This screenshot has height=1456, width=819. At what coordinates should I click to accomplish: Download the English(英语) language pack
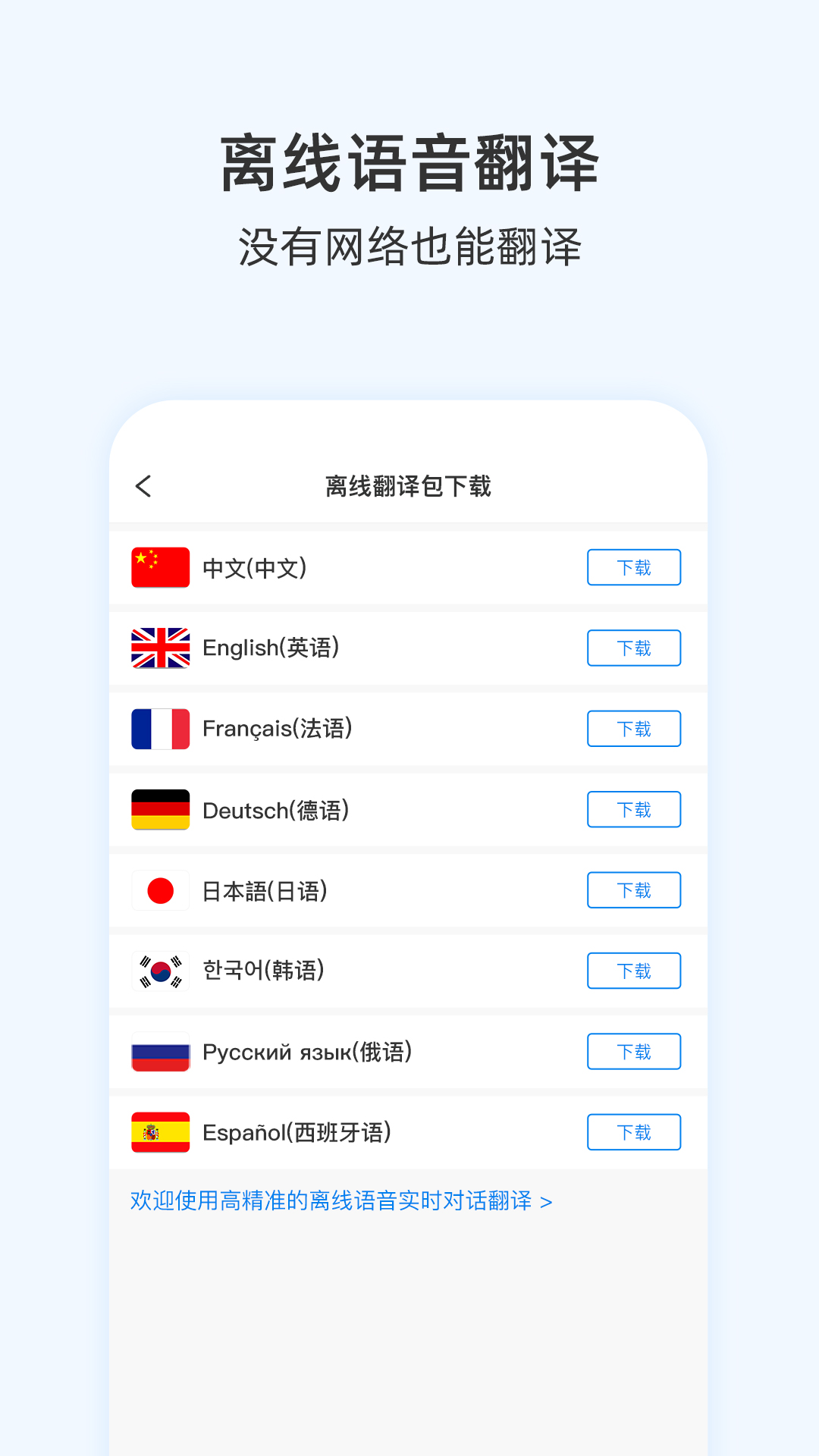(634, 648)
